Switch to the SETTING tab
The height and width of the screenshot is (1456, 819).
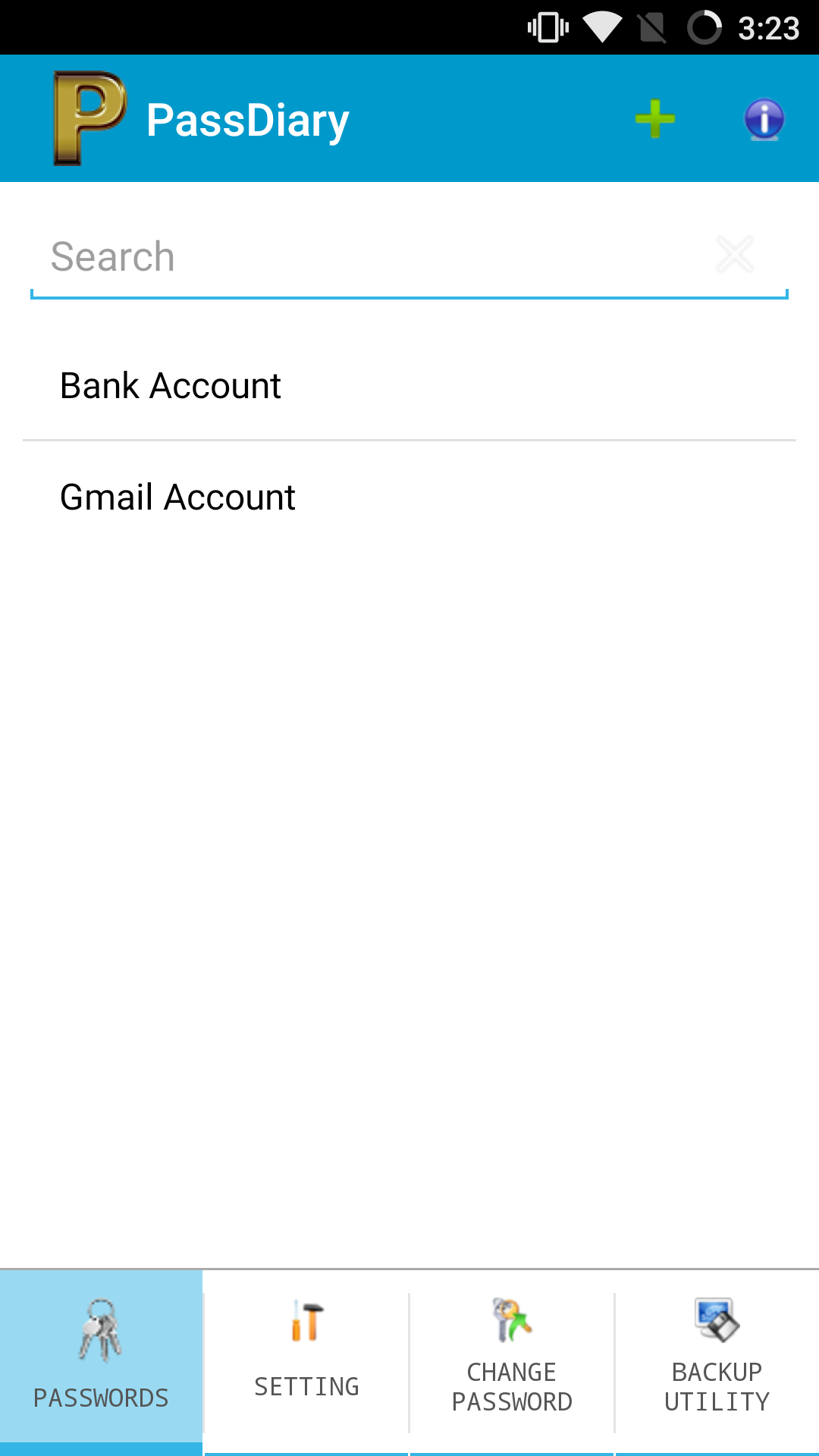pyautogui.click(x=306, y=1365)
